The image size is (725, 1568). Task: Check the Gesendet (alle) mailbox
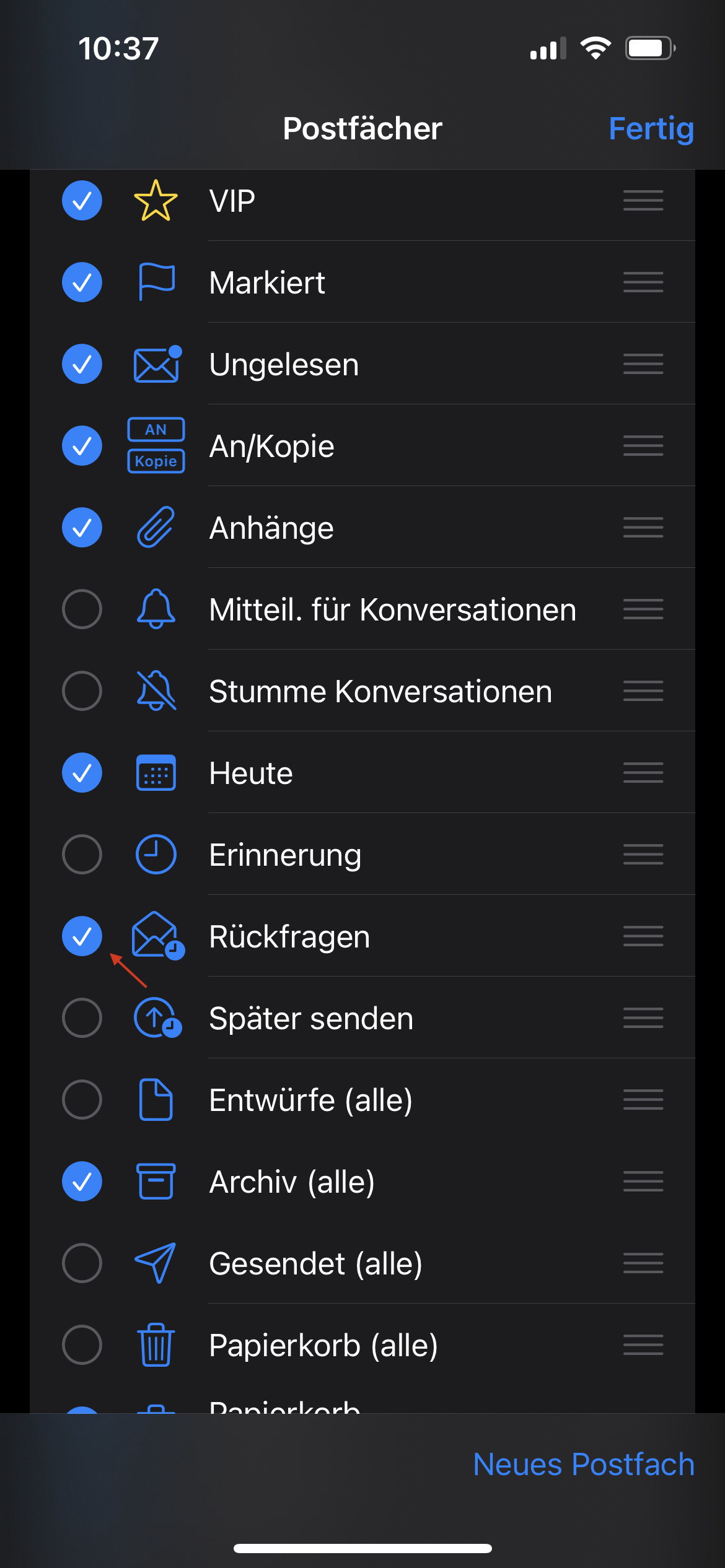click(82, 1263)
